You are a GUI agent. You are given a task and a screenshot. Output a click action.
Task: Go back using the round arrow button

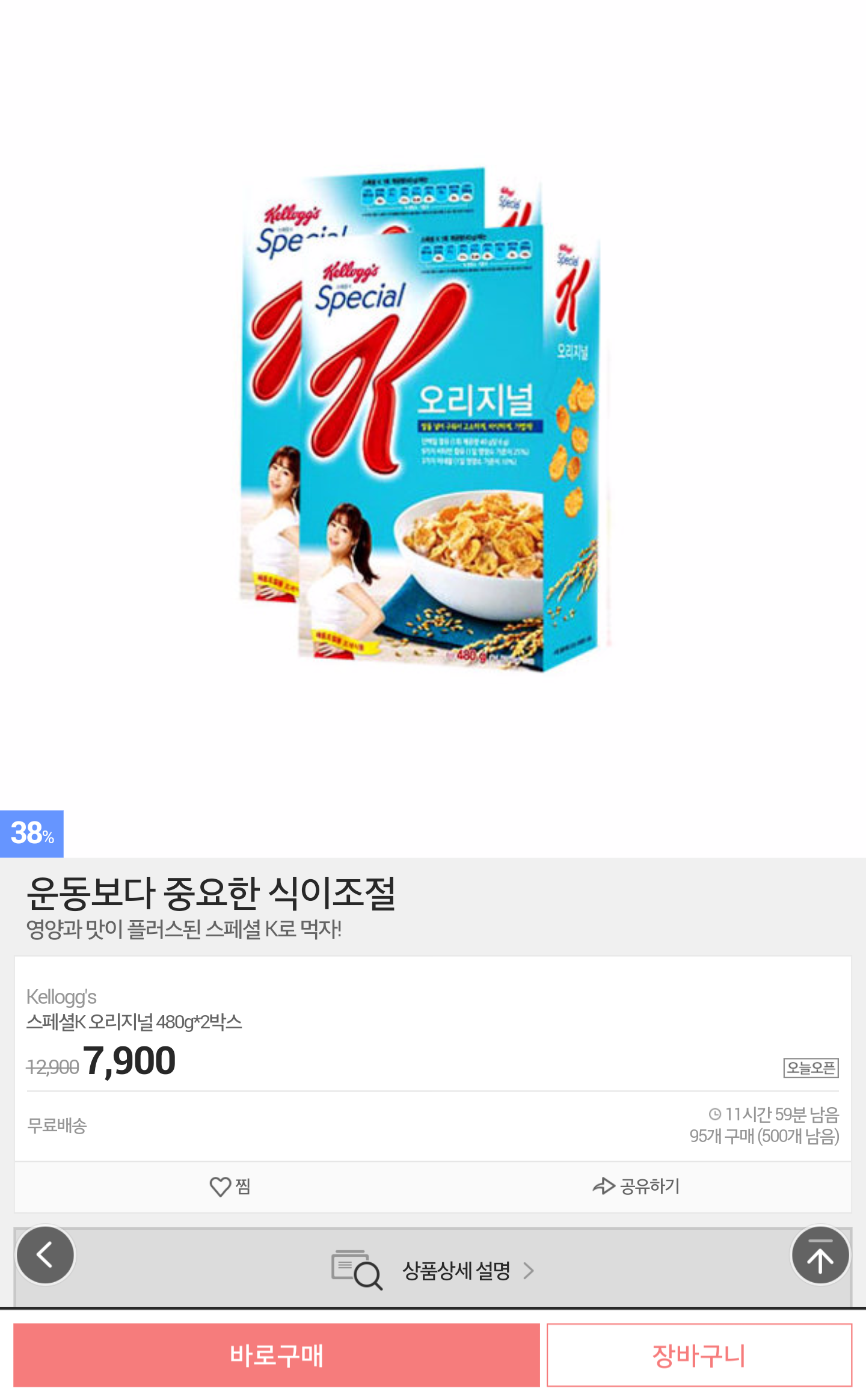point(45,1255)
